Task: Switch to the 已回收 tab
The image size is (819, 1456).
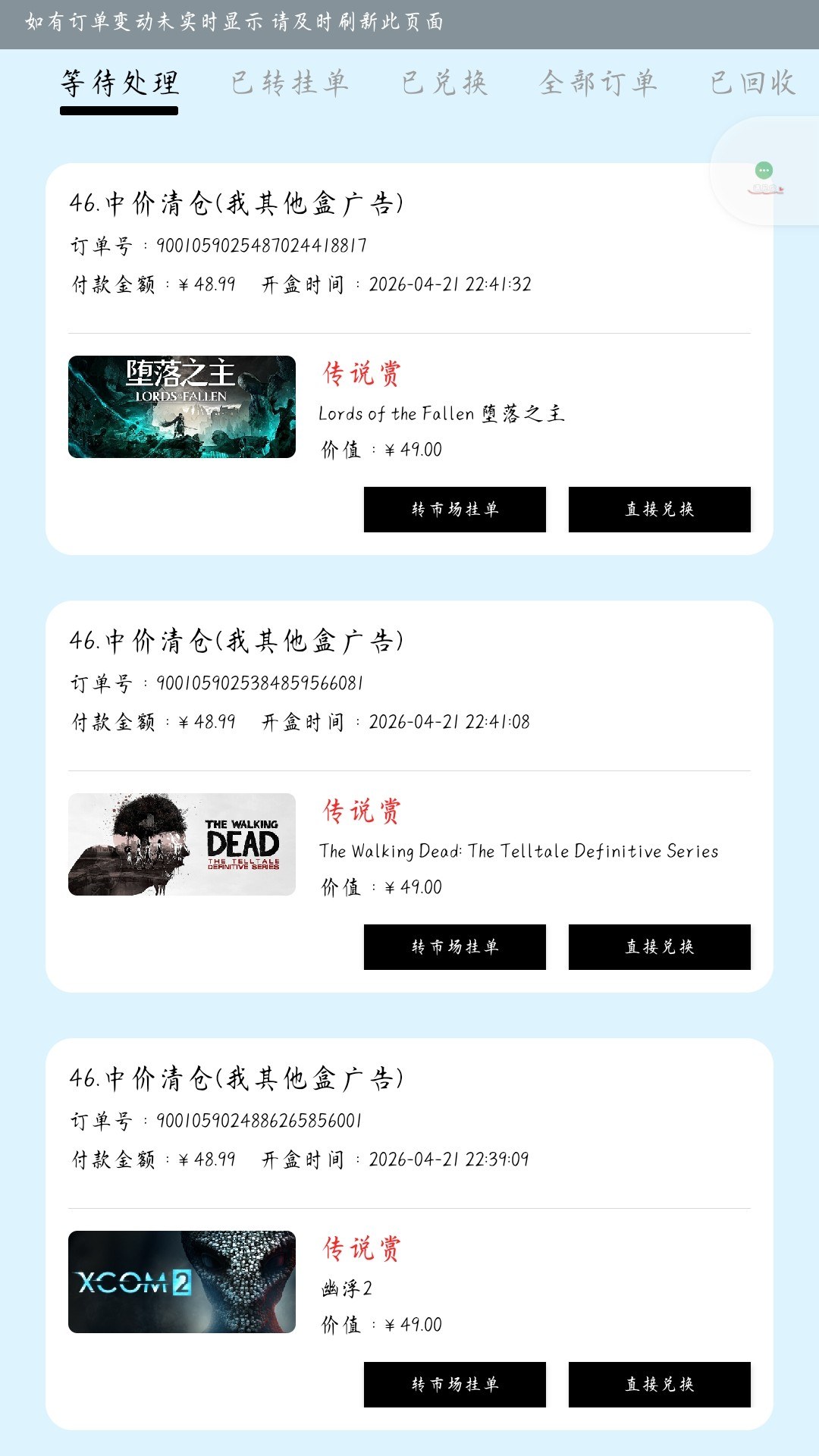Action: [752, 83]
